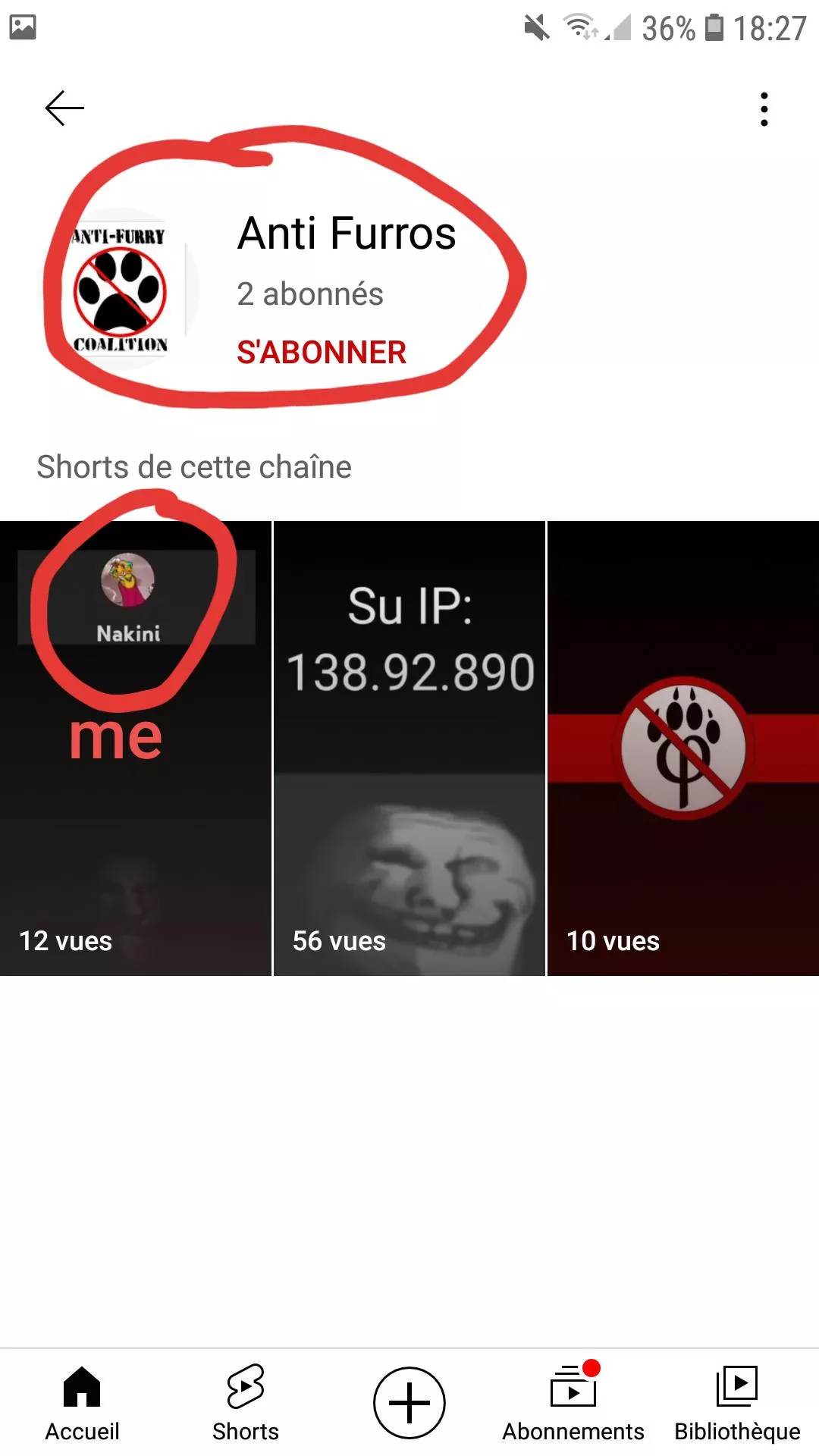The height and width of the screenshot is (1456, 819).
Task: Switch to the Accueil tab
Action: tap(82, 1403)
